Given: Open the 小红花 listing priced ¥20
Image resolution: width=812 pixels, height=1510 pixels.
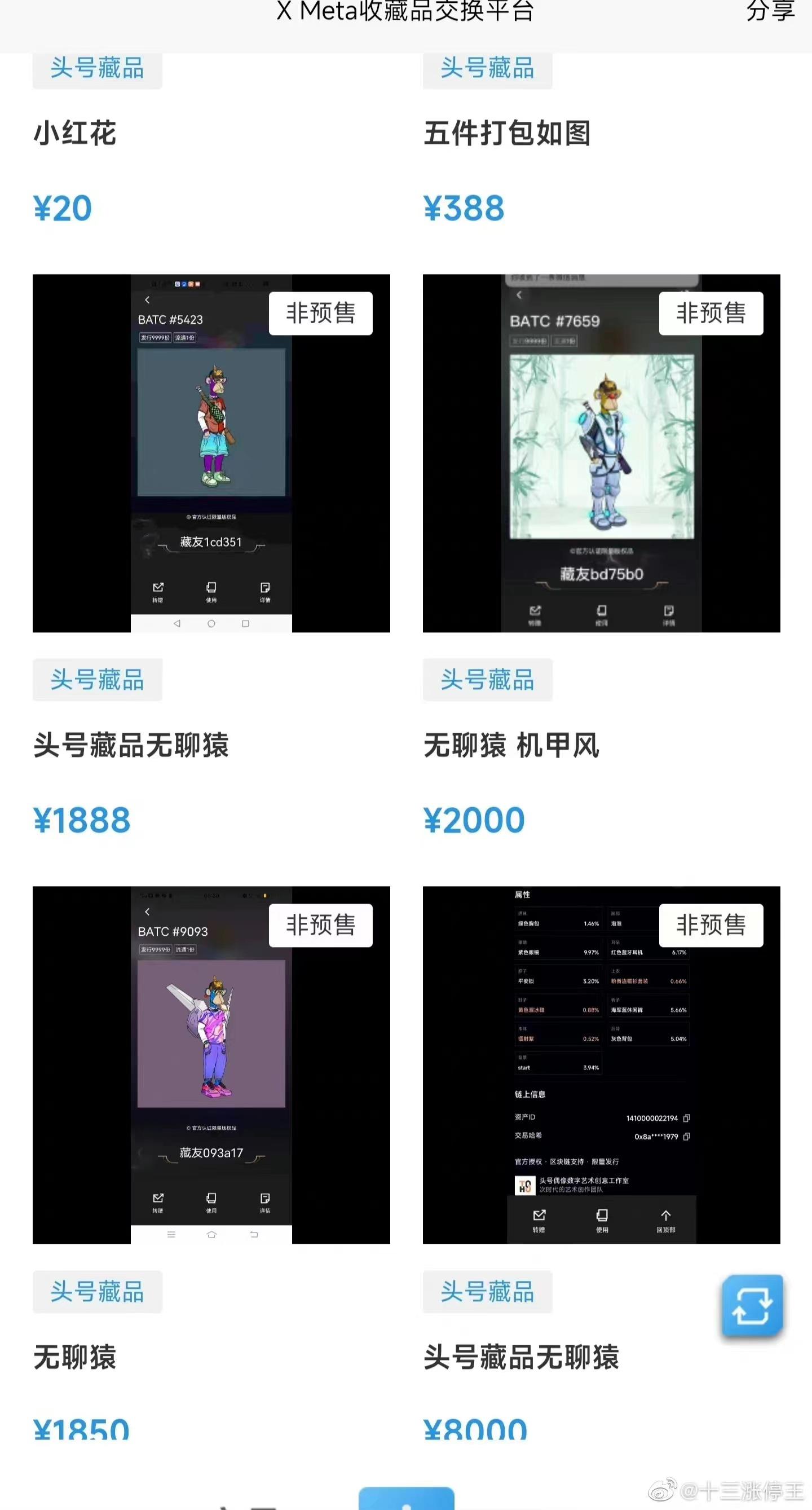Looking at the screenshot, I should tap(75, 134).
